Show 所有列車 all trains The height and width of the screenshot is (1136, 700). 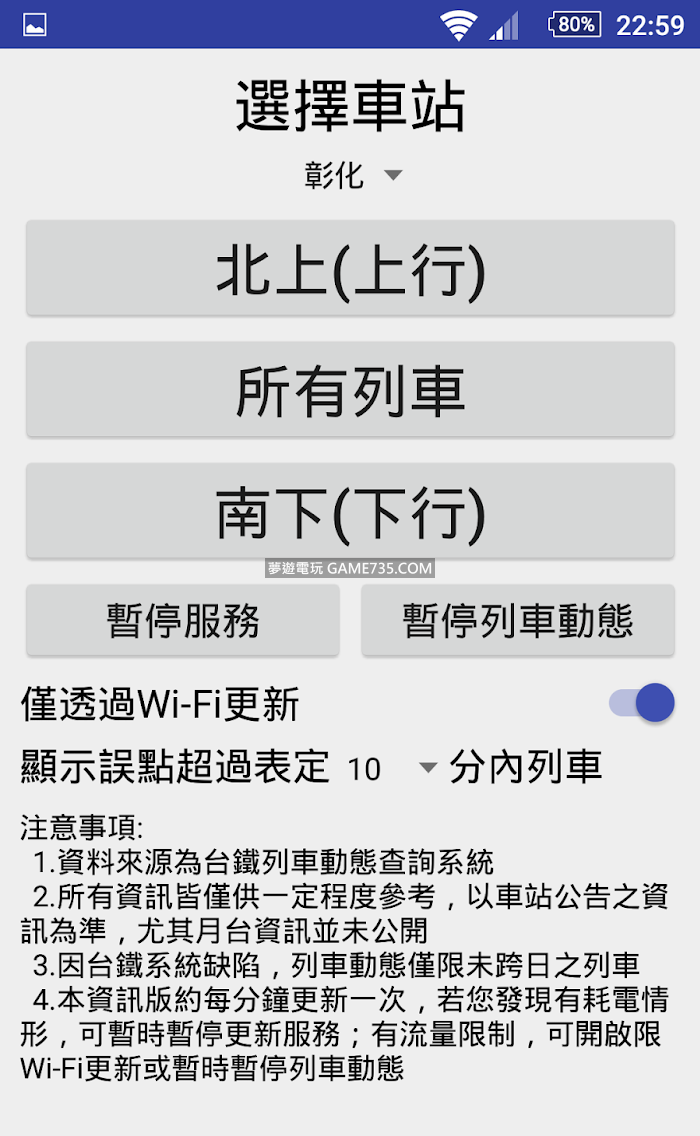(x=350, y=390)
